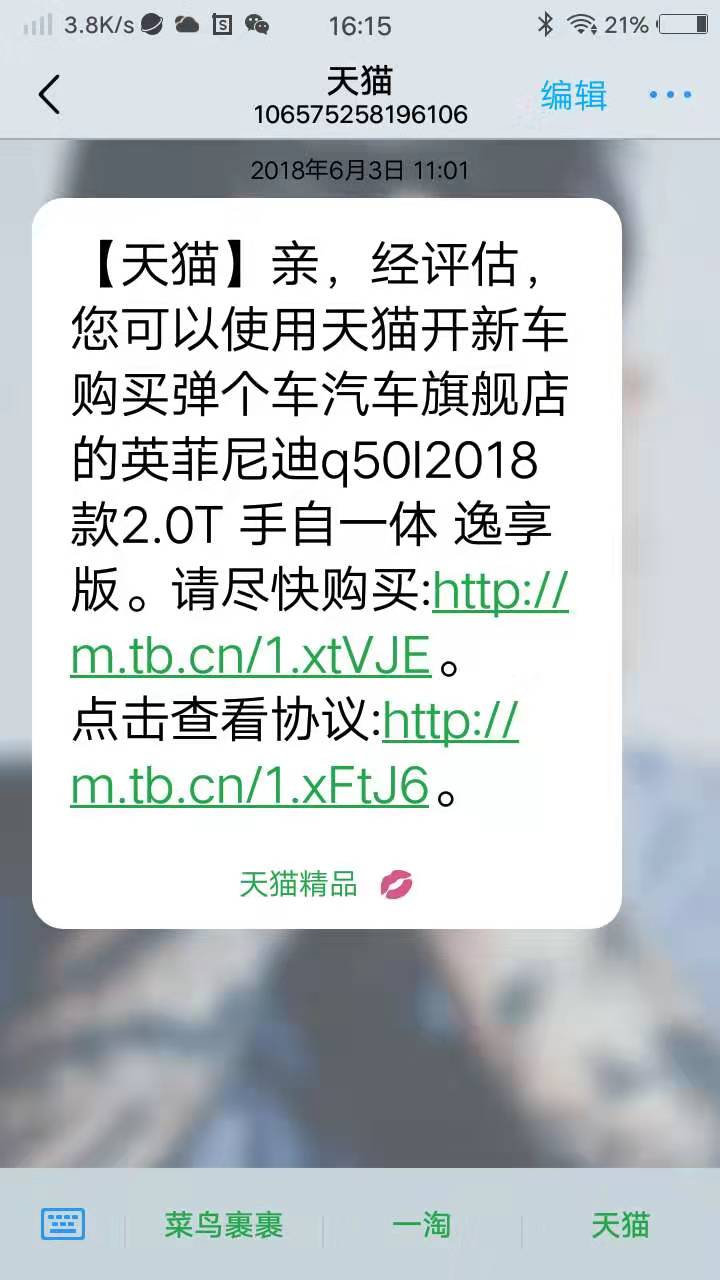Switch to the keyboard input
The width and height of the screenshot is (720, 1280).
[x=63, y=1224]
